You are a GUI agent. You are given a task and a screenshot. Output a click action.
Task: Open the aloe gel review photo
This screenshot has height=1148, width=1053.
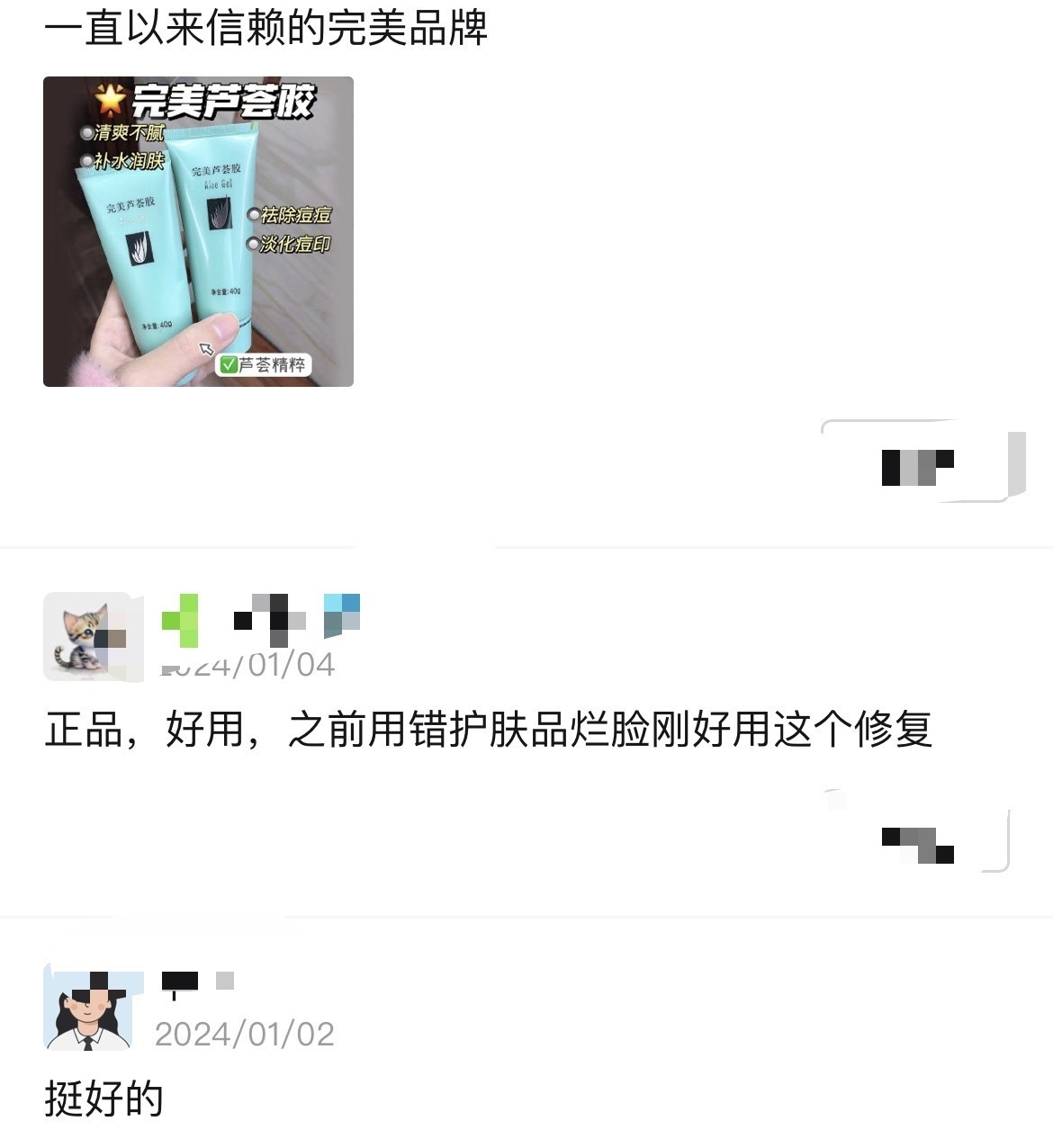(198, 232)
